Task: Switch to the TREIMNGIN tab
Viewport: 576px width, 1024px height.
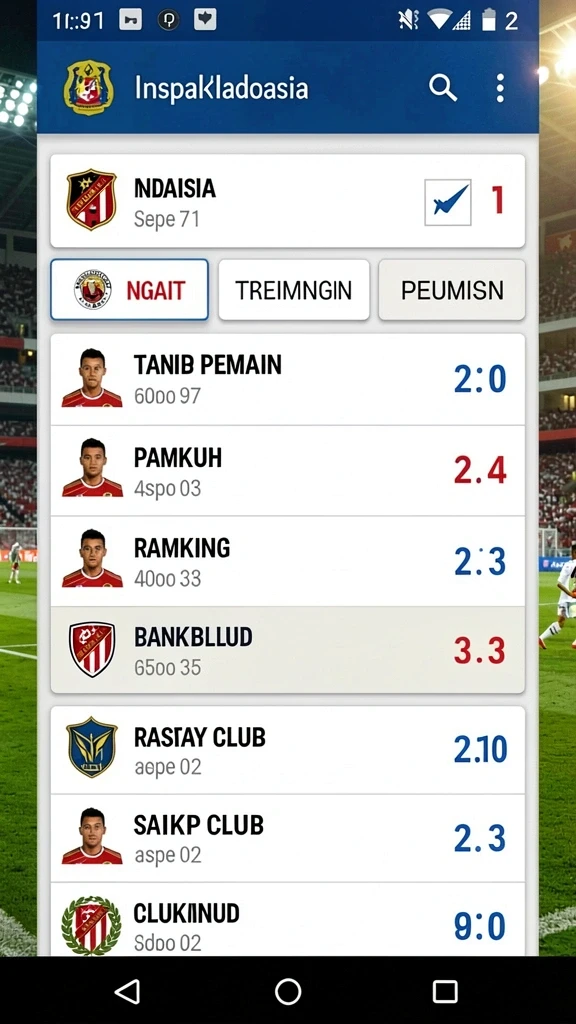Action: click(x=294, y=290)
